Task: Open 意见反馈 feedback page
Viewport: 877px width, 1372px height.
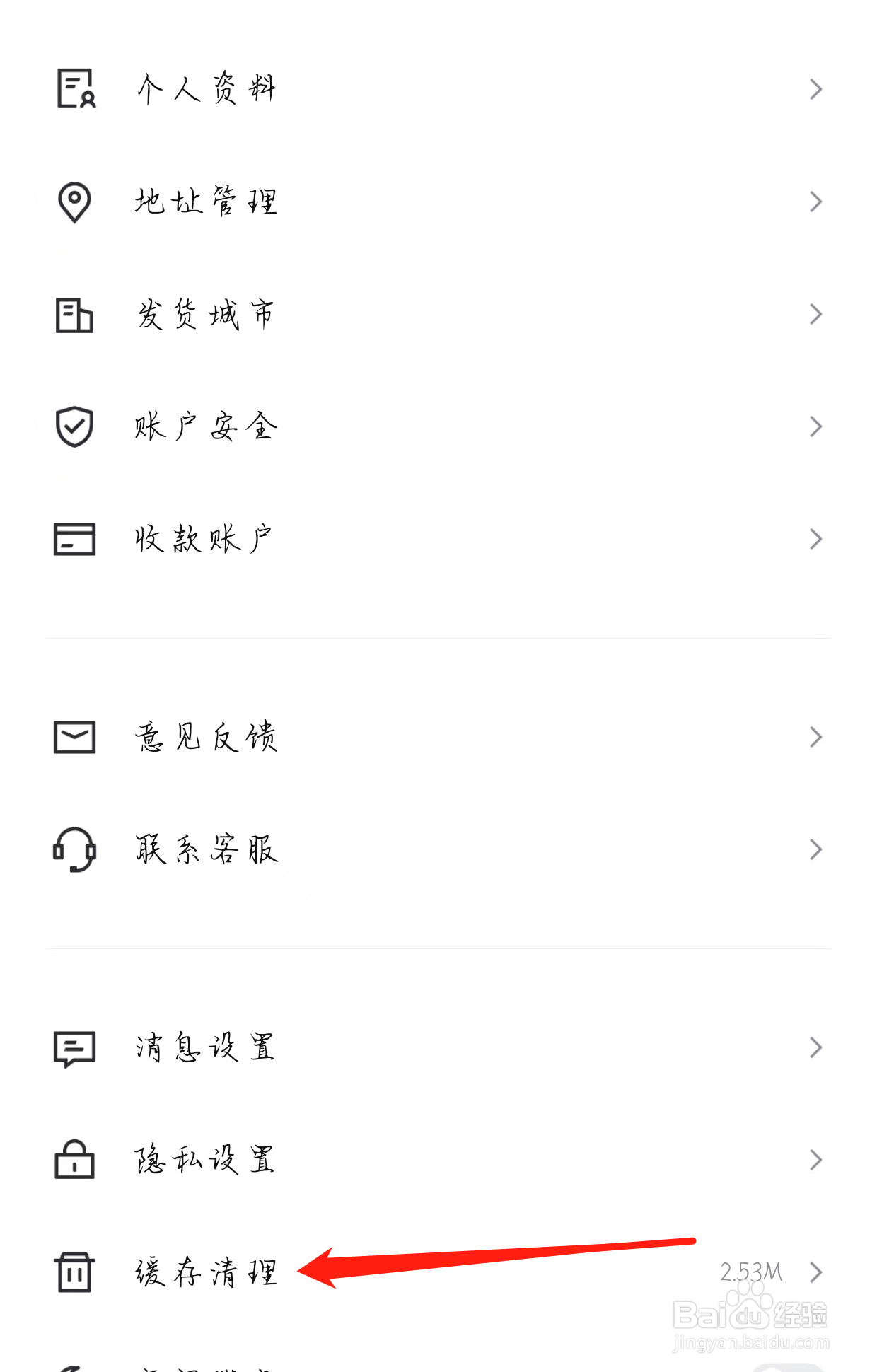Action: click(205, 737)
